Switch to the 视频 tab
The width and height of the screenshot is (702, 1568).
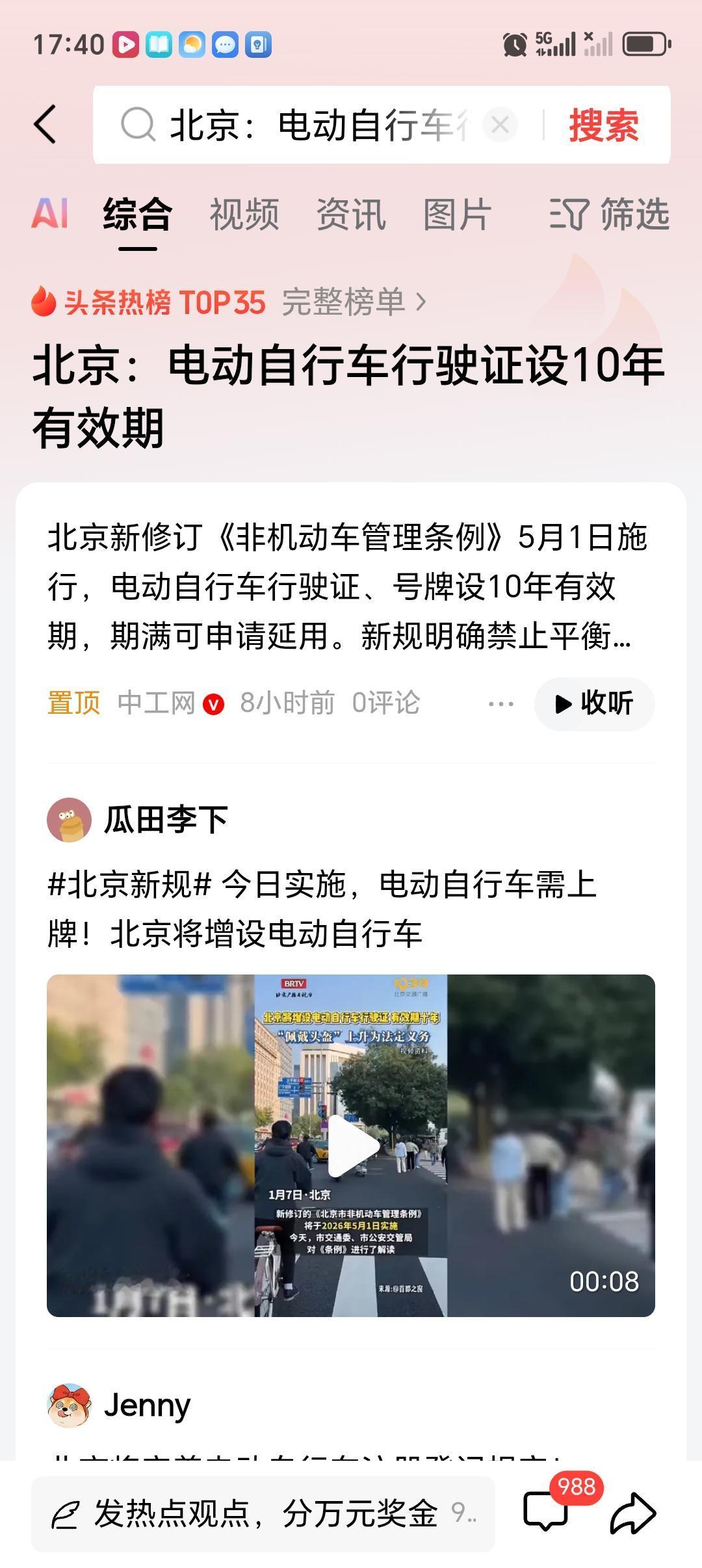point(244,215)
